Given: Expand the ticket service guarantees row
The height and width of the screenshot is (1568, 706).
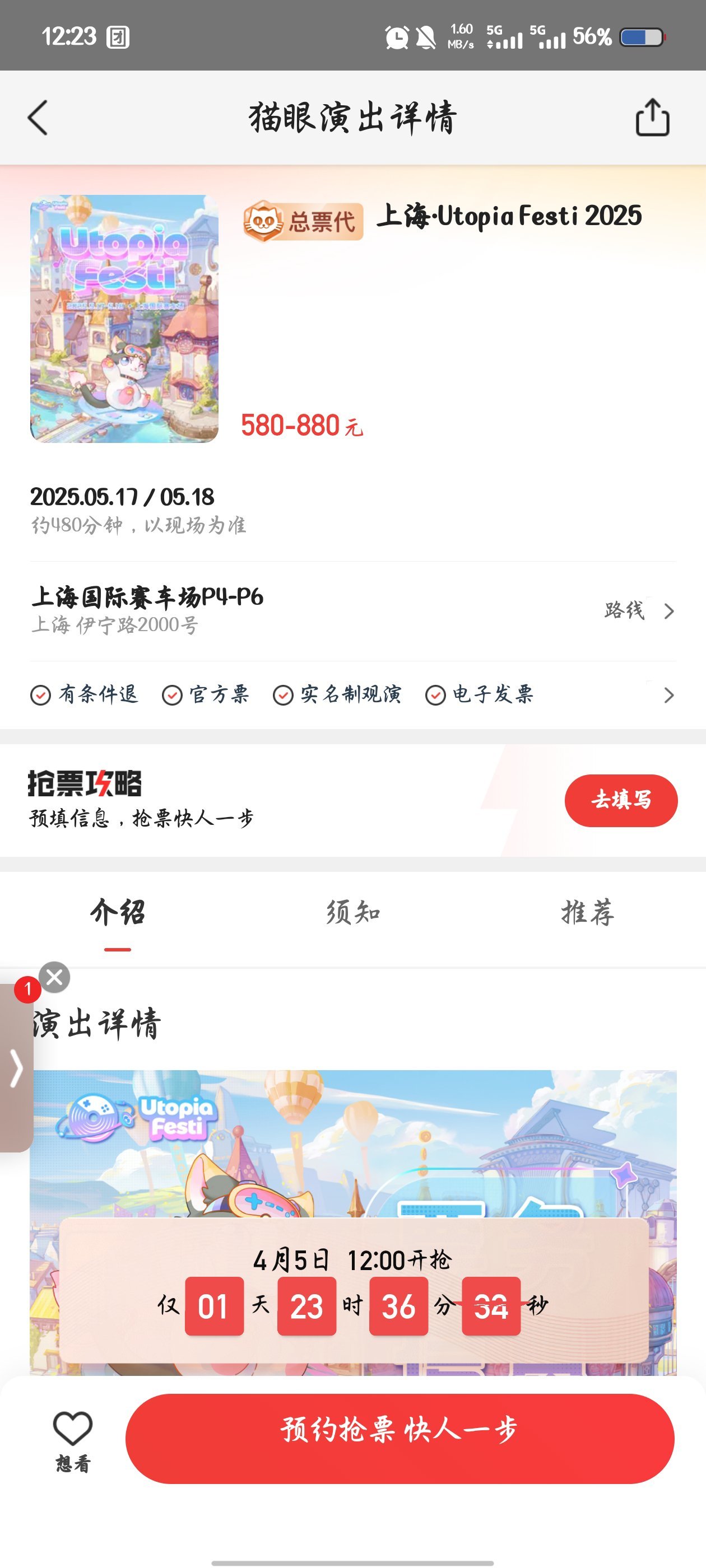Looking at the screenshot, I should click(668, 694).
